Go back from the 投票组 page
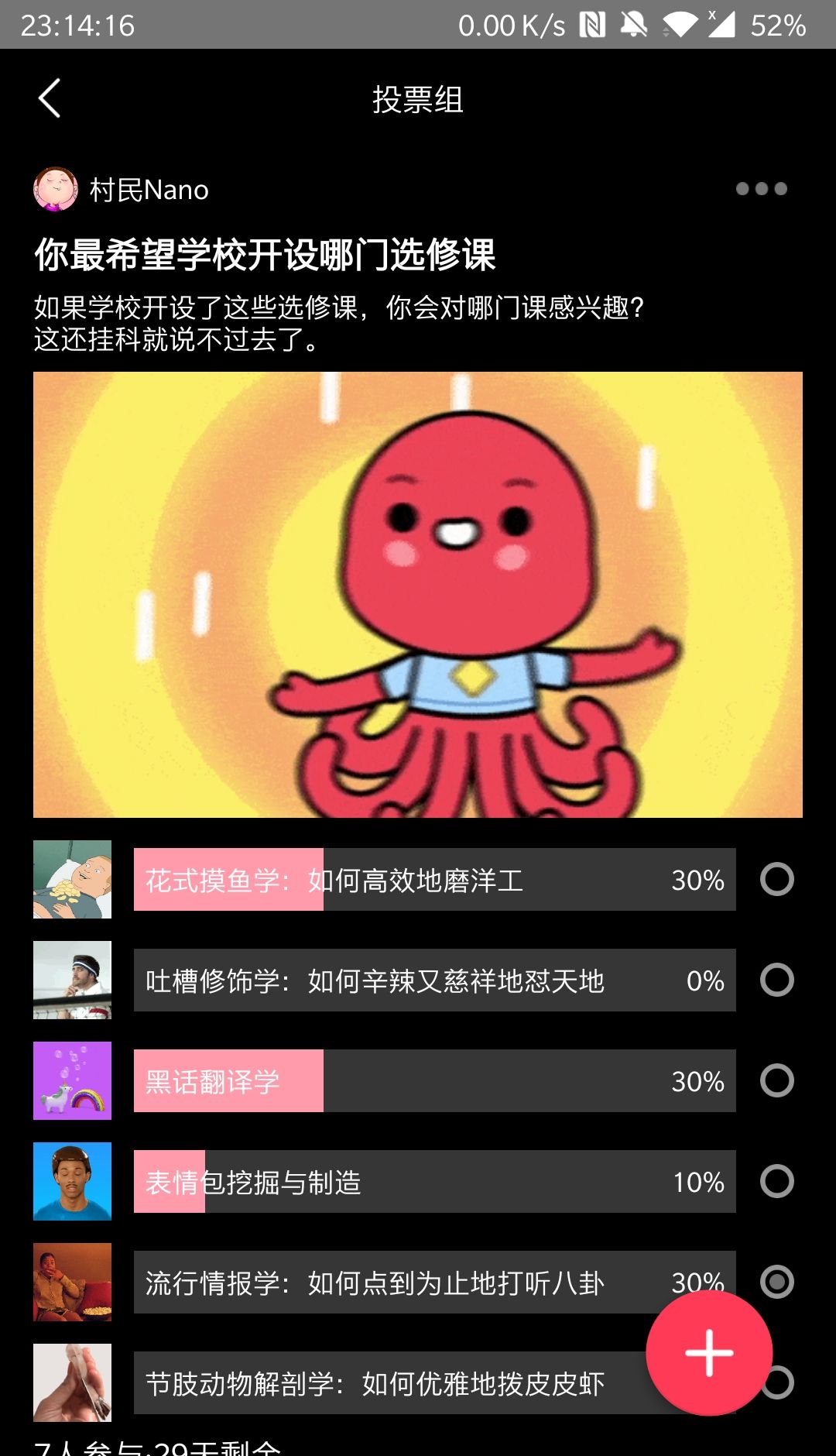 (x=50, y=99)
